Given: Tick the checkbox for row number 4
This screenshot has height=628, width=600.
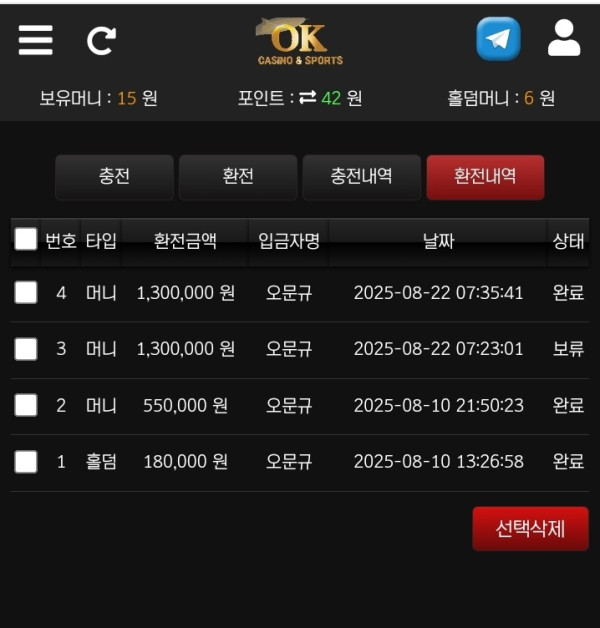Looking at the screenshot, I should pos(26,293).
